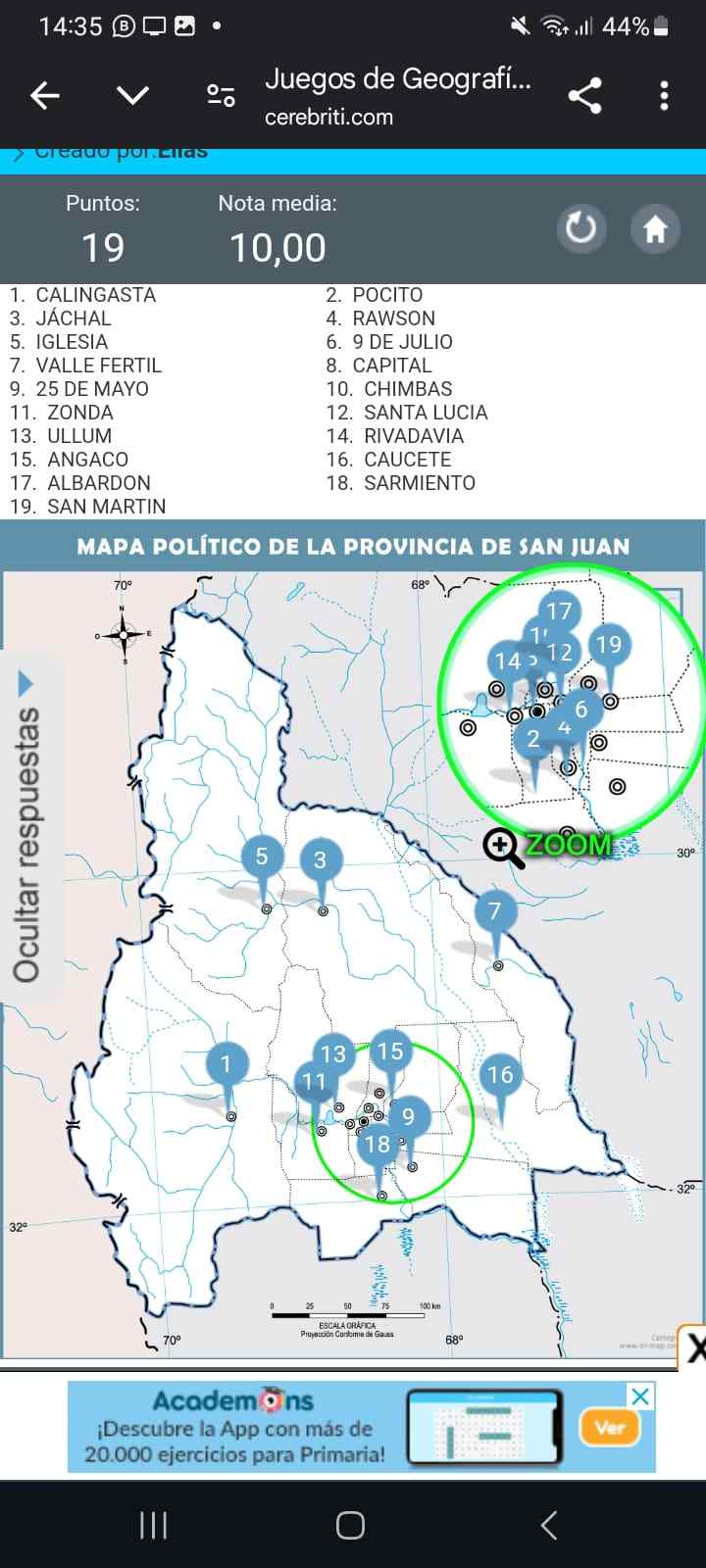Select map marker 7 for Valle Fertil
Image resolution: width=706 pixels, height=1568 pixels.
(x=494, y=912)
